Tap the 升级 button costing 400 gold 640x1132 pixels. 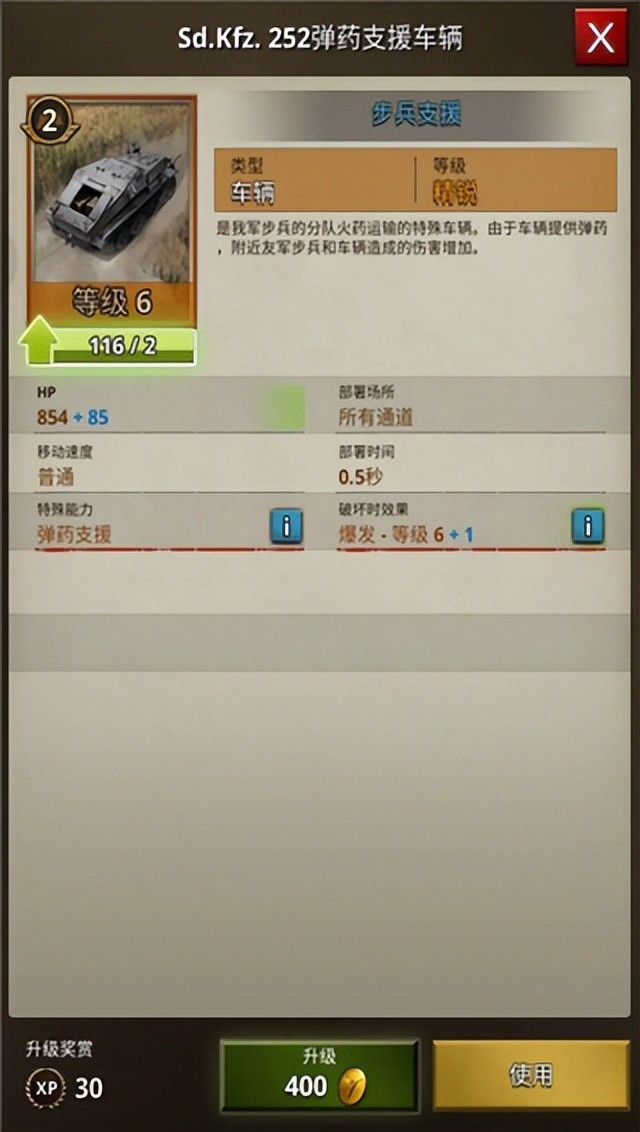319,1075
